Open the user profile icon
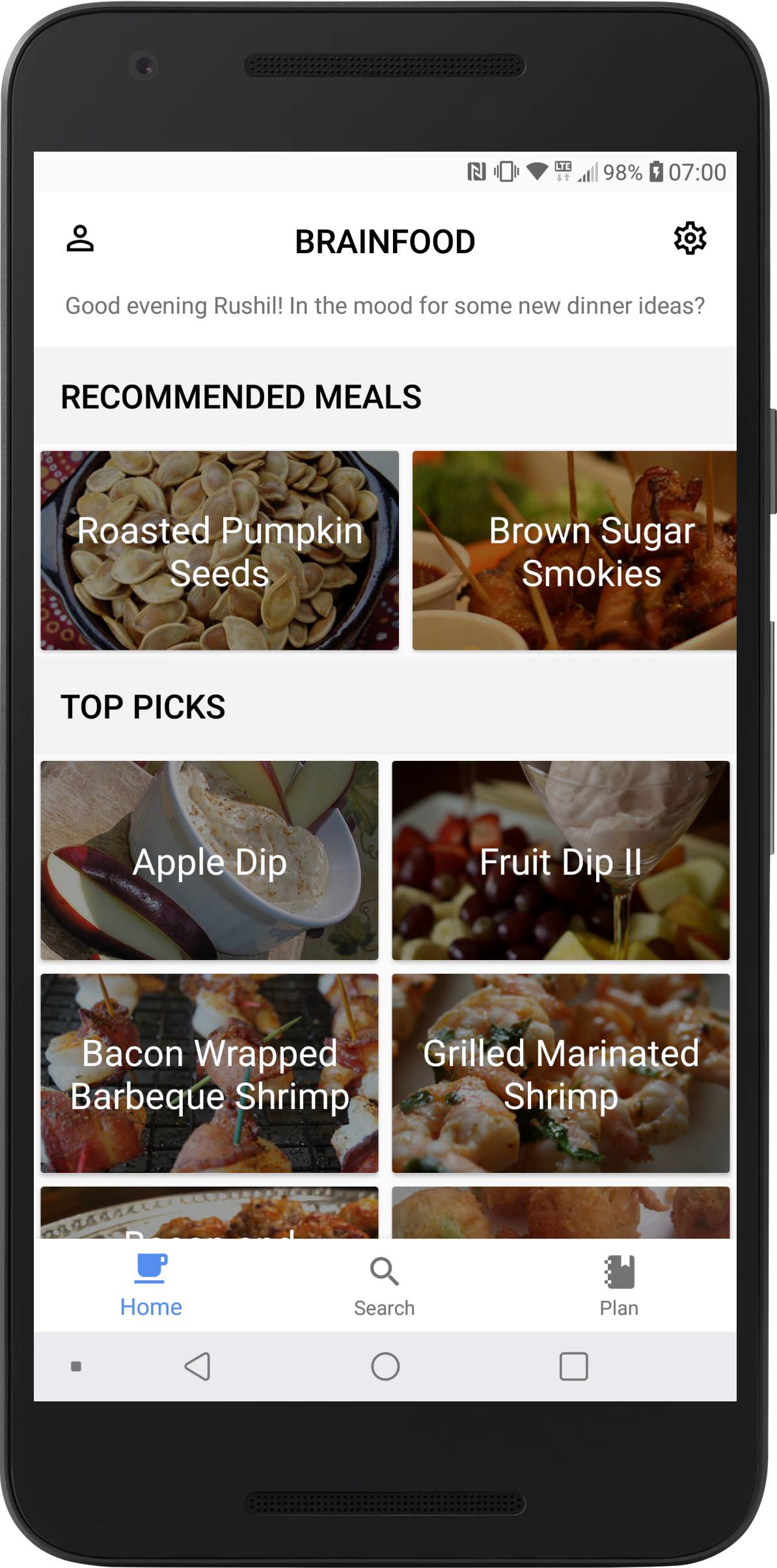Image resolution: width=777 pixels, height=1568 pixels. tap(80, 239)
